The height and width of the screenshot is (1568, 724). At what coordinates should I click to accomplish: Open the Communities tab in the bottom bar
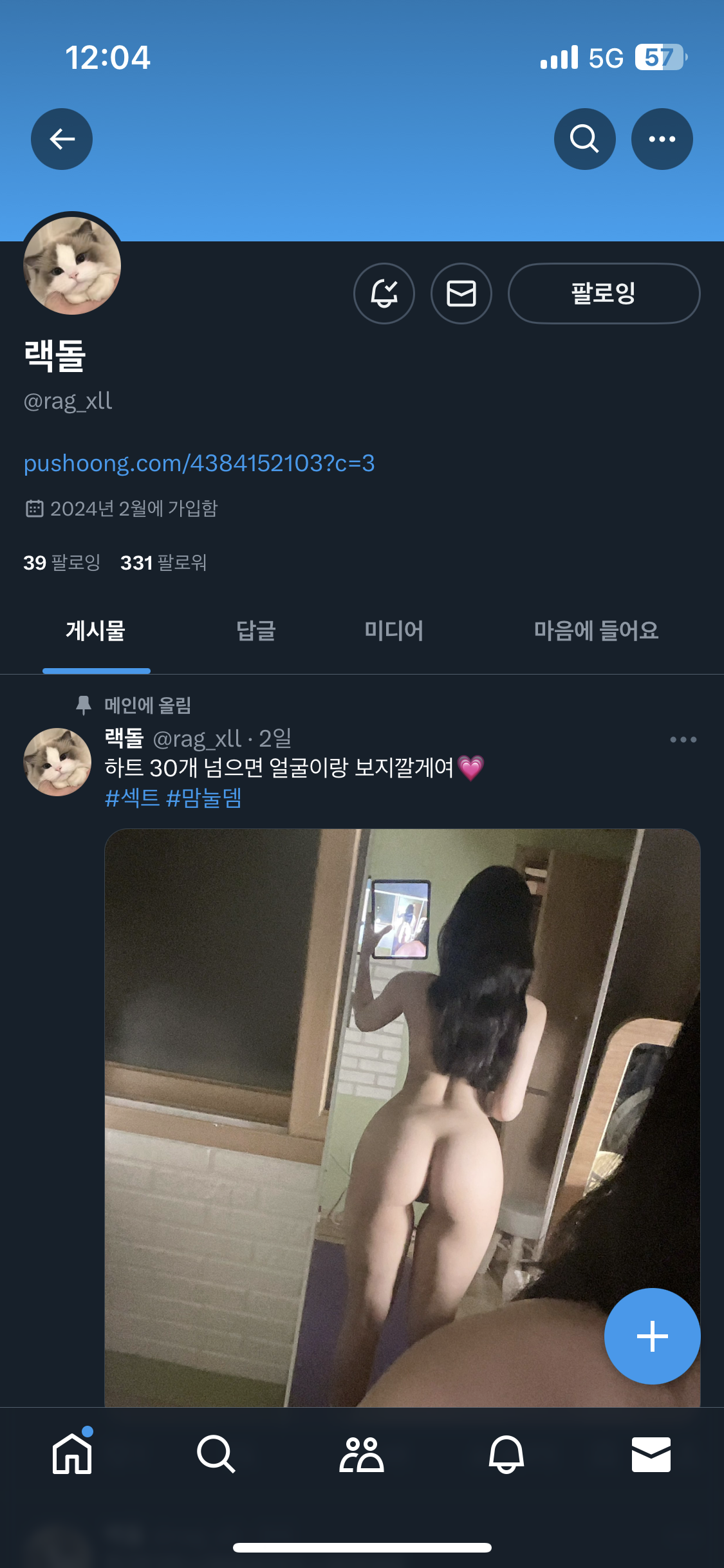362,1454
